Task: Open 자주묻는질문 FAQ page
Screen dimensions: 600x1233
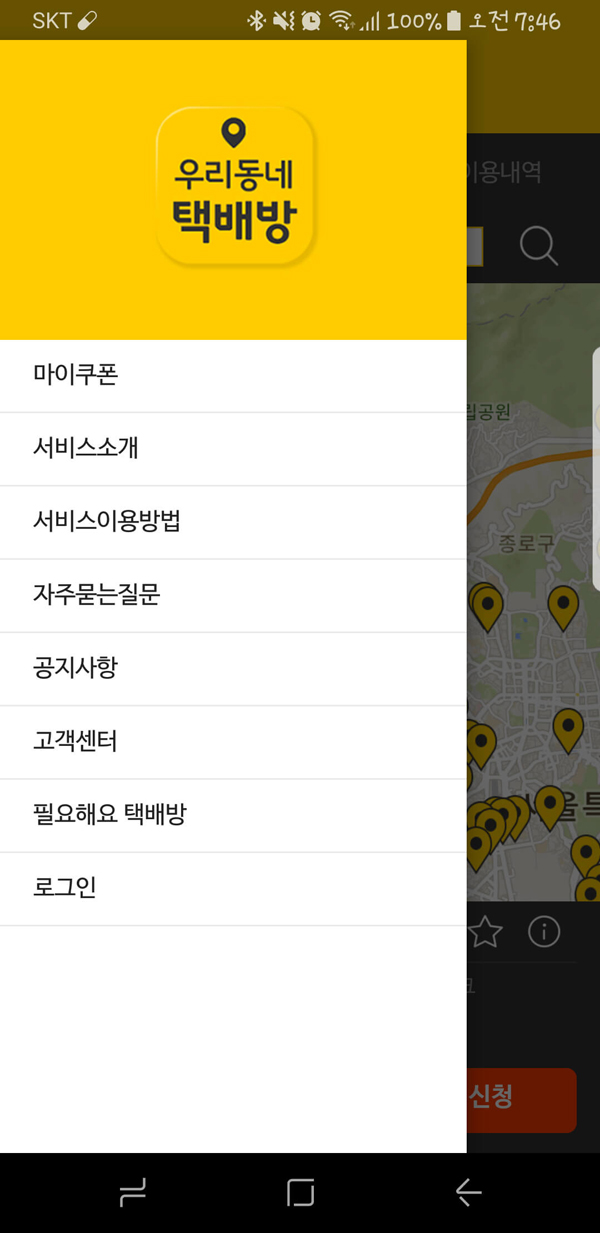Action: (x=233, y=596)
